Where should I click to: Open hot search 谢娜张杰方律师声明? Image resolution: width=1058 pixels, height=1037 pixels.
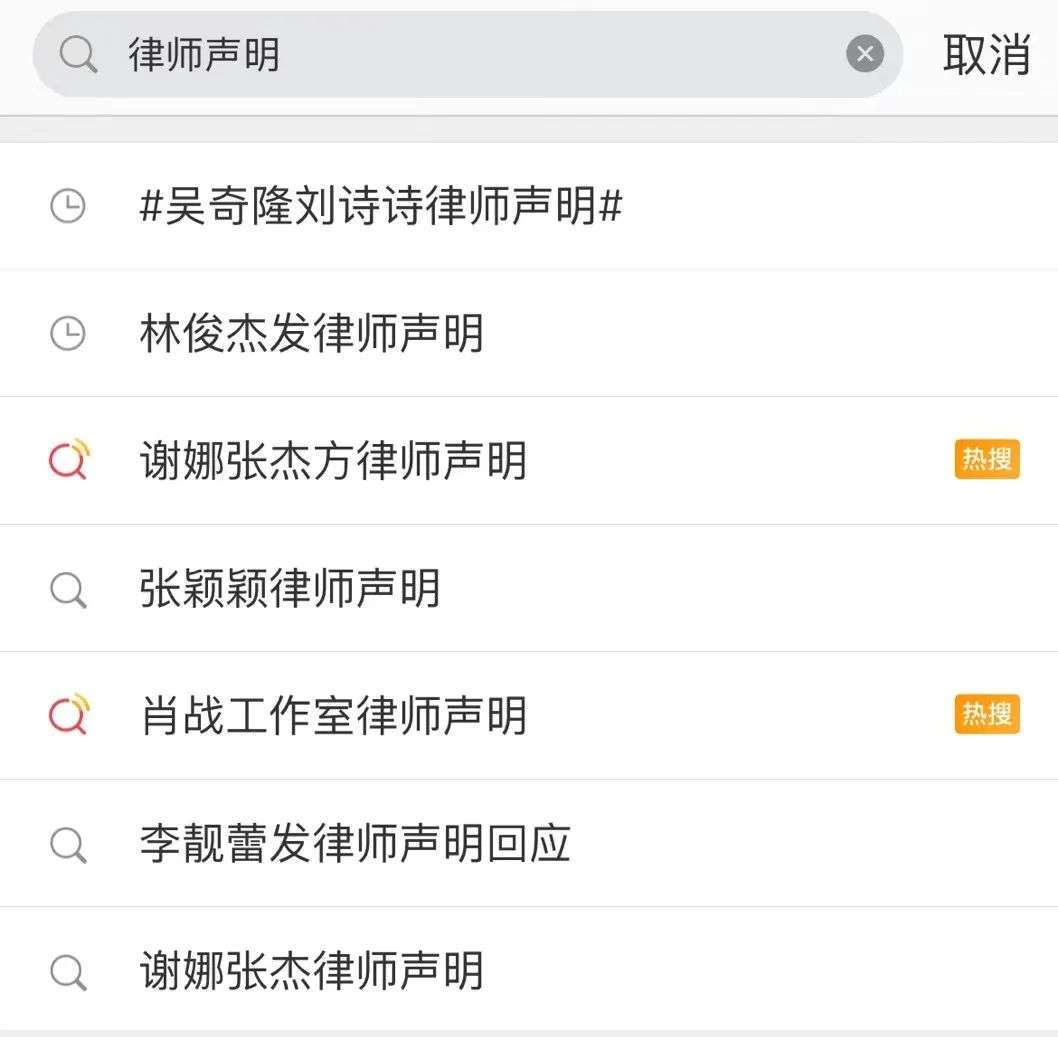[x=529, y=461]
